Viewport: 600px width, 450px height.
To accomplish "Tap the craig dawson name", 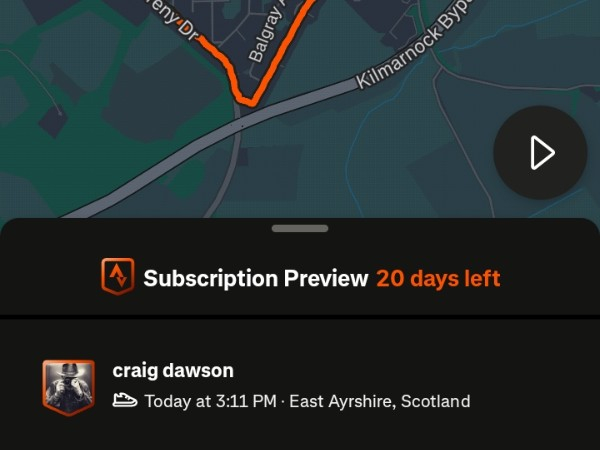I will pyautogui.click(x=173, y=371).
